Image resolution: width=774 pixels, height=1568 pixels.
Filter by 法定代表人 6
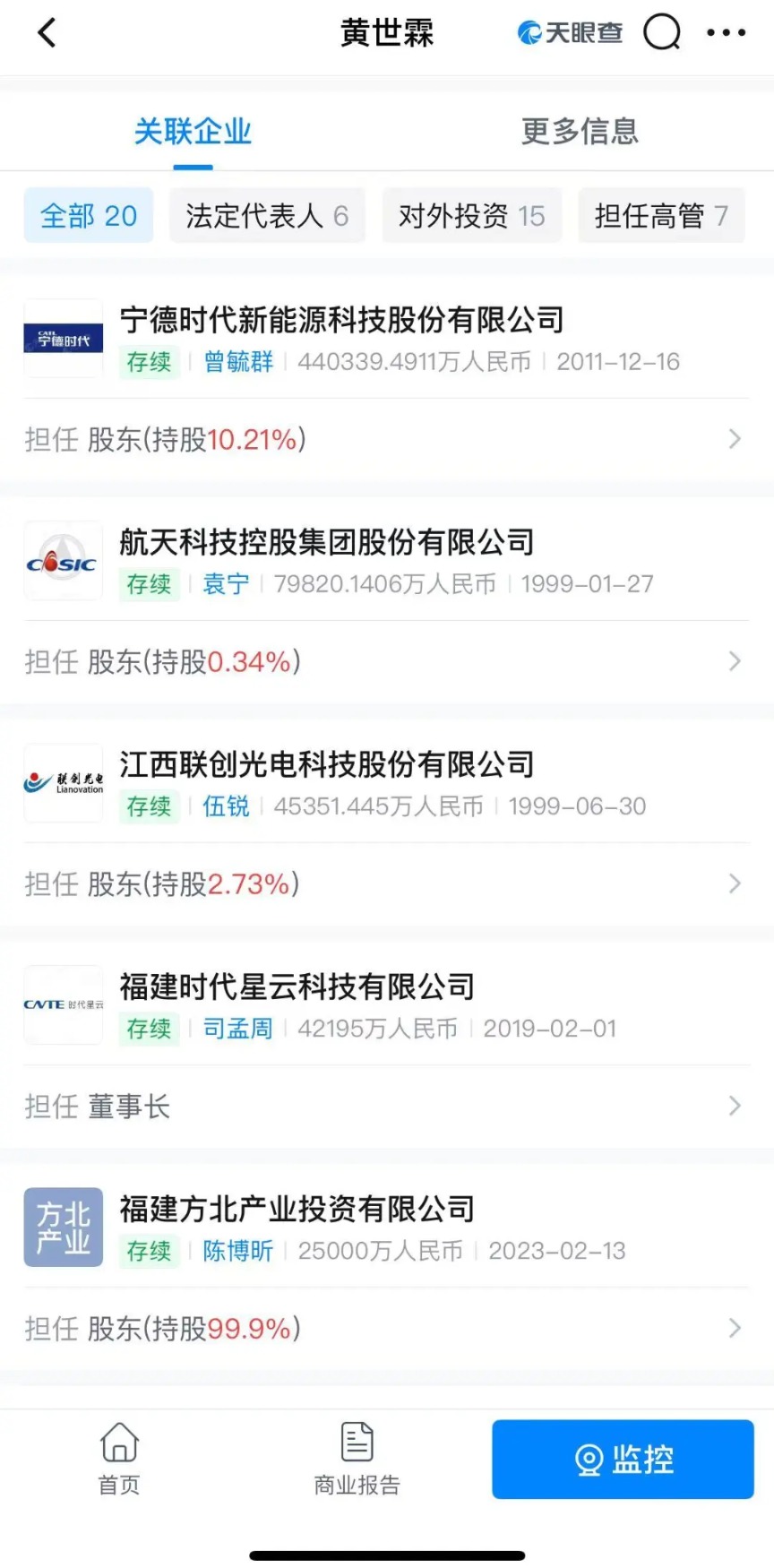point(266,215)
